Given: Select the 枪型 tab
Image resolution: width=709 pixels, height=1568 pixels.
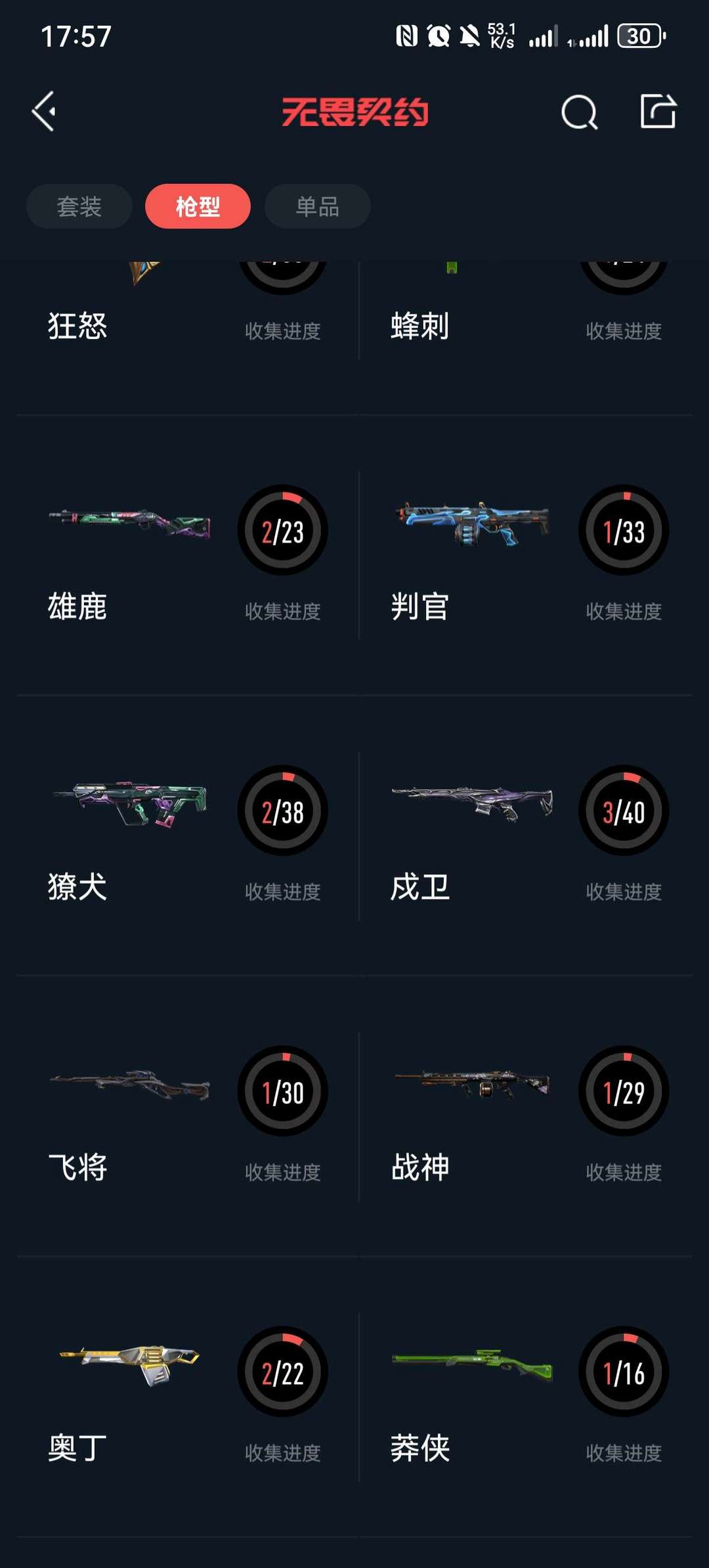Looking at the screenshot, I should [x=198, y=206].
